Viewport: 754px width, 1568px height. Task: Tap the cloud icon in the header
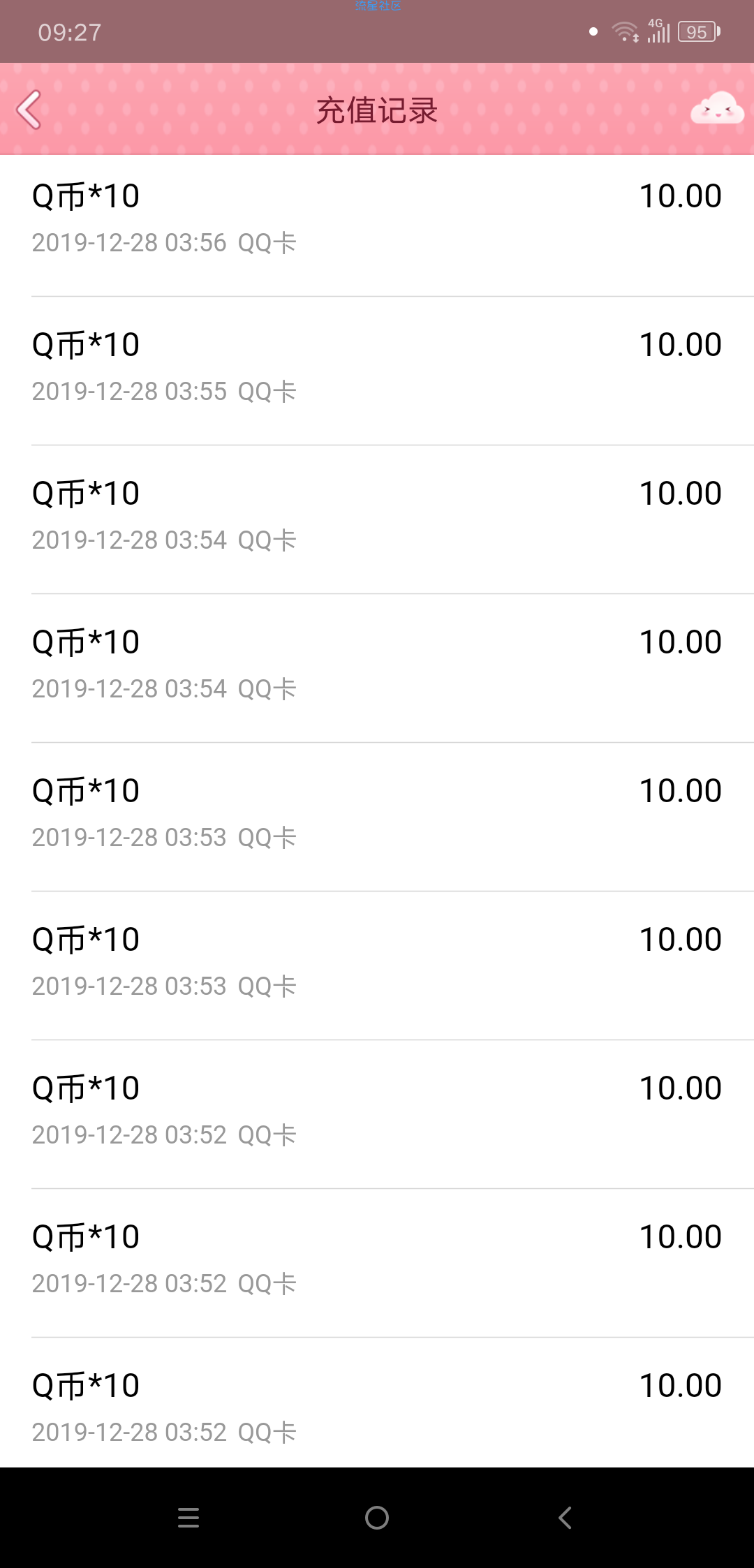[717, 109]
